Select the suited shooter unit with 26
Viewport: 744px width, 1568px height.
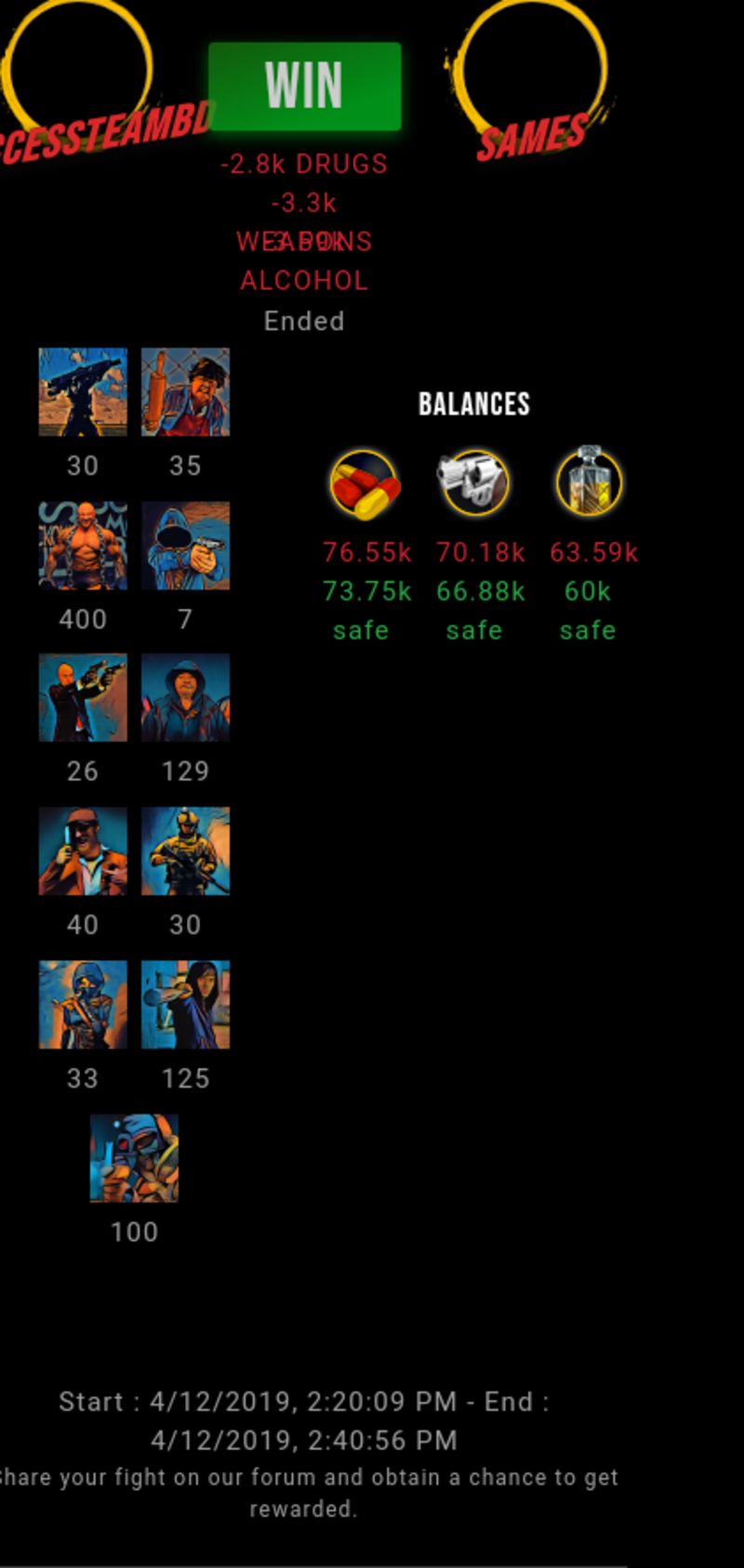tap(83, 698)
